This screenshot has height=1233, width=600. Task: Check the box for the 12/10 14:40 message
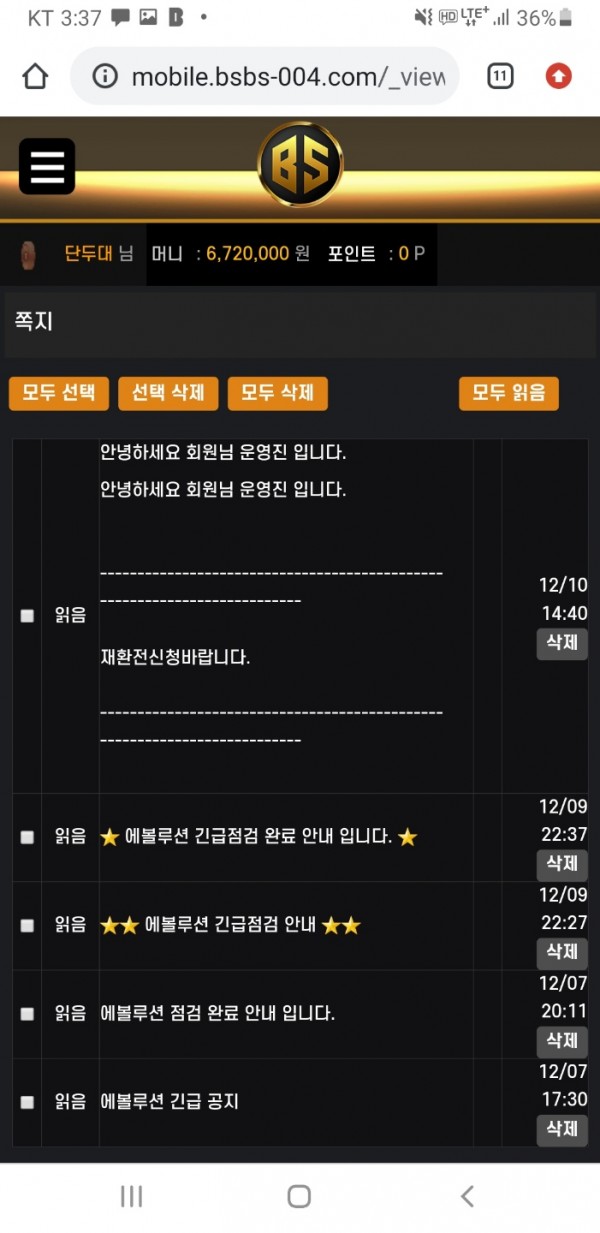click(x=27, y=616)
